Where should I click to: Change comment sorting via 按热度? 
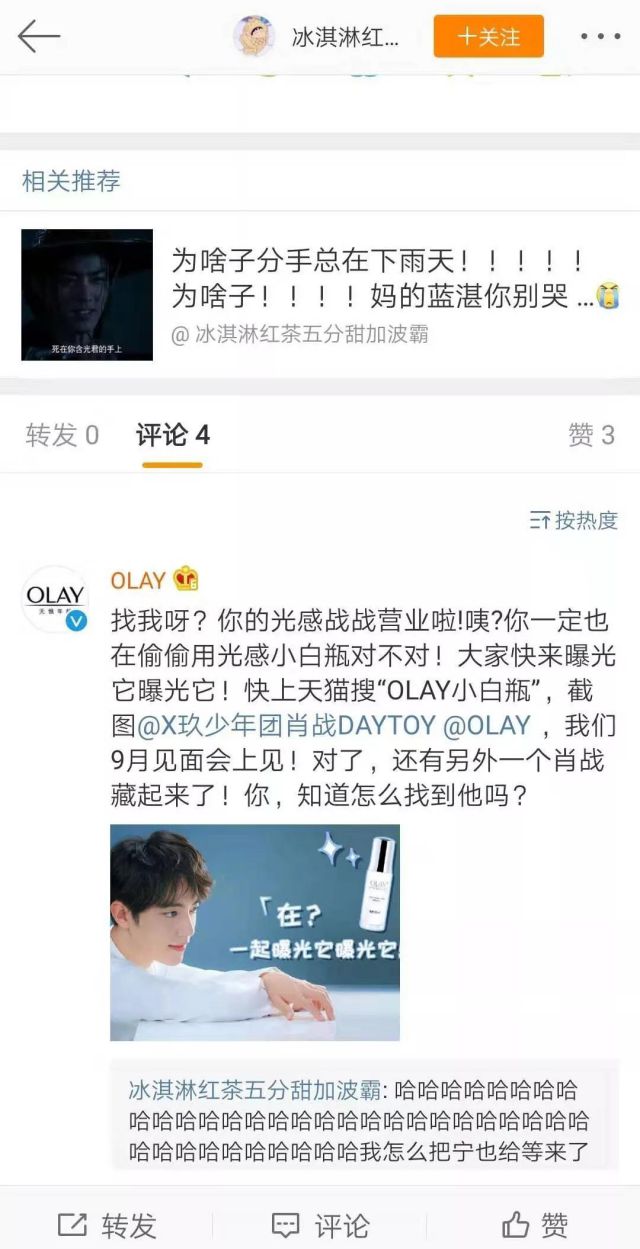(574, 520)
